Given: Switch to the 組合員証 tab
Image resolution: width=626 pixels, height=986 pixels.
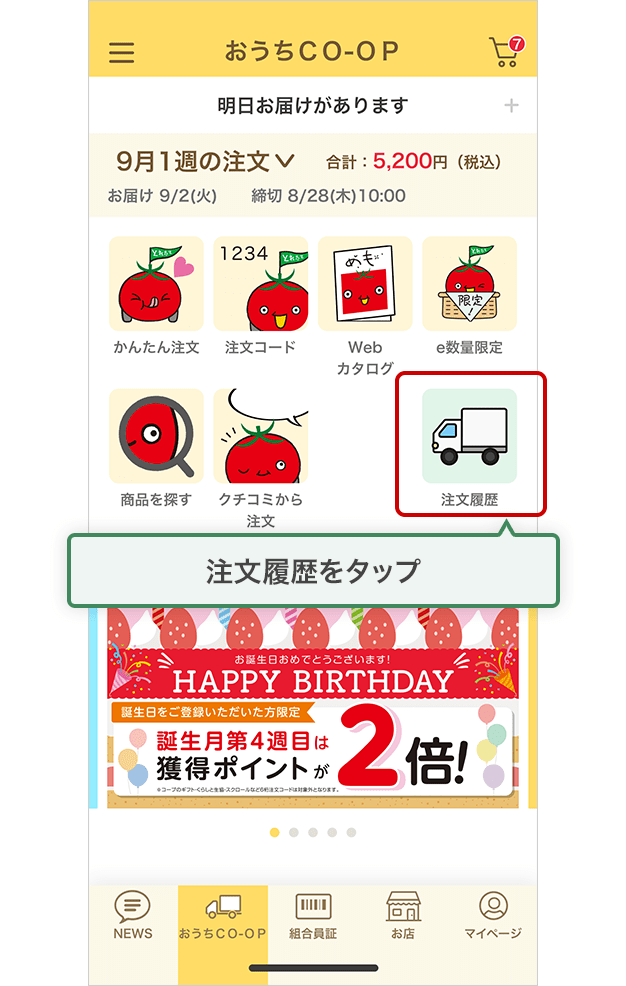Looking at the screenshot, I should (x=313, y=915).
